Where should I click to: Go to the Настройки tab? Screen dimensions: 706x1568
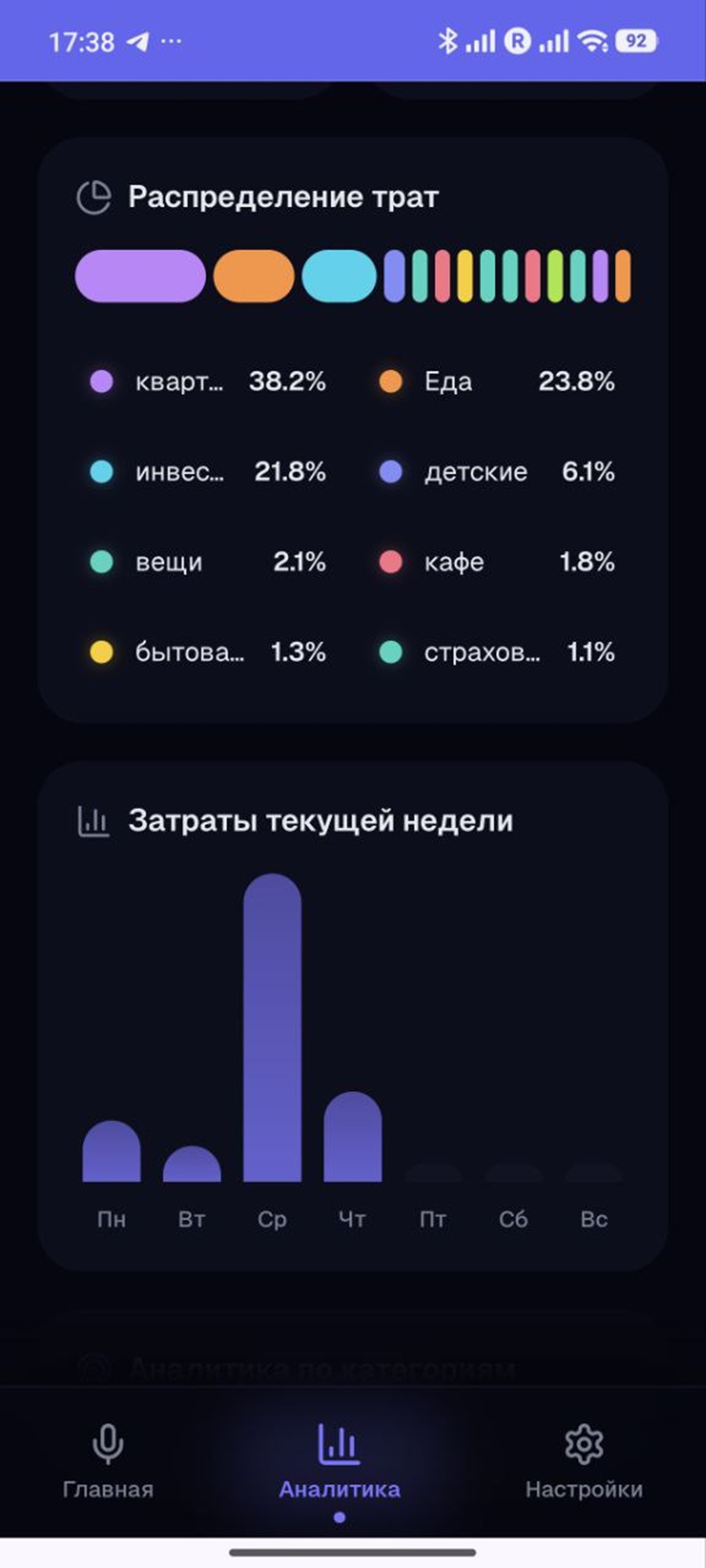pos(584,1462)
